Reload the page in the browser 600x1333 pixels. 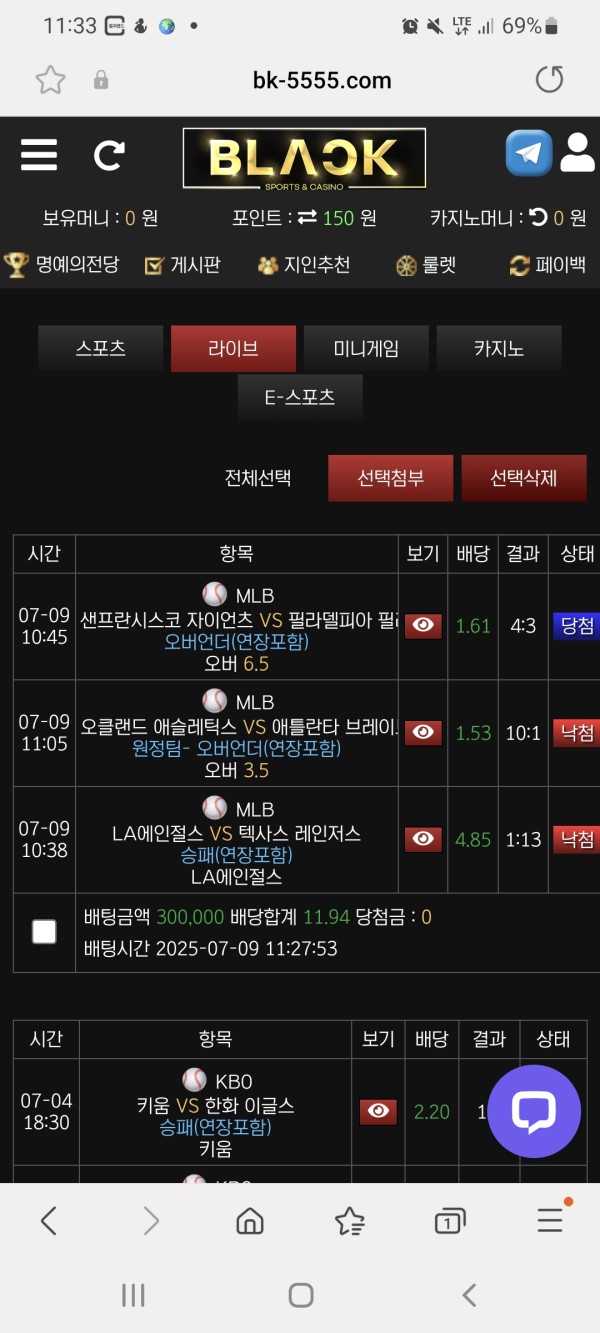[x=549, y=80]
